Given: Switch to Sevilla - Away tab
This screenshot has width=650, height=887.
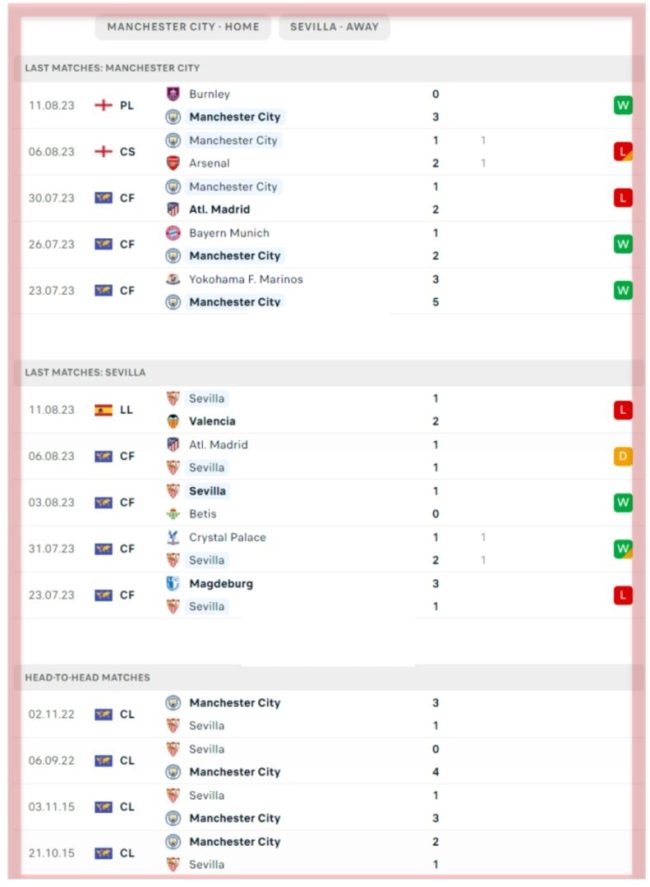Looking at the screenshot, I should point(334,27).
